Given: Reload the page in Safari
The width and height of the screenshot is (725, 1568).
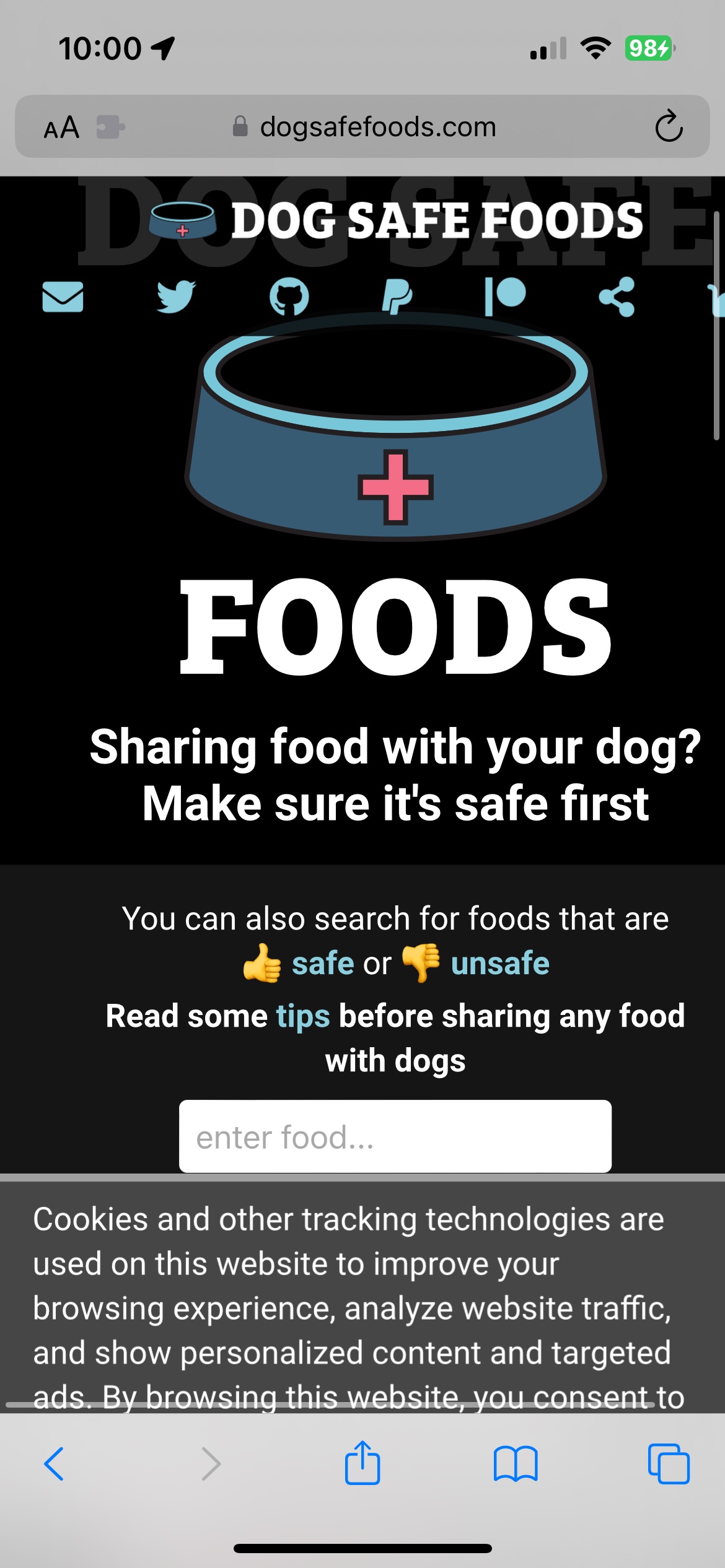Looking at the screenshot, I should (669, 127).
